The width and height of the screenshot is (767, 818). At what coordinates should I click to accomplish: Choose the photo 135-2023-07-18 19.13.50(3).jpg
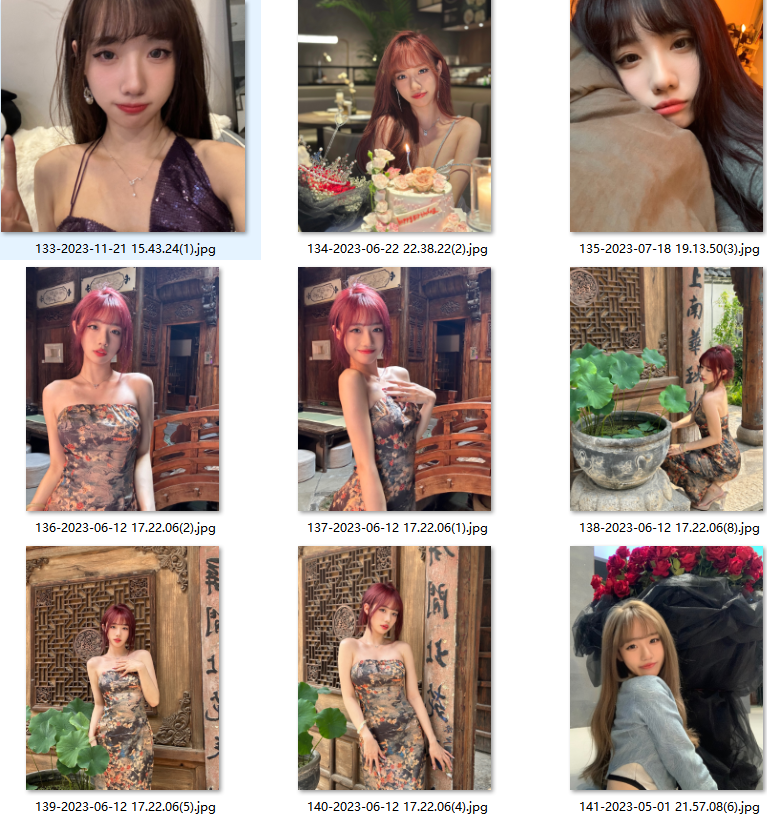[x=667, y=116]
